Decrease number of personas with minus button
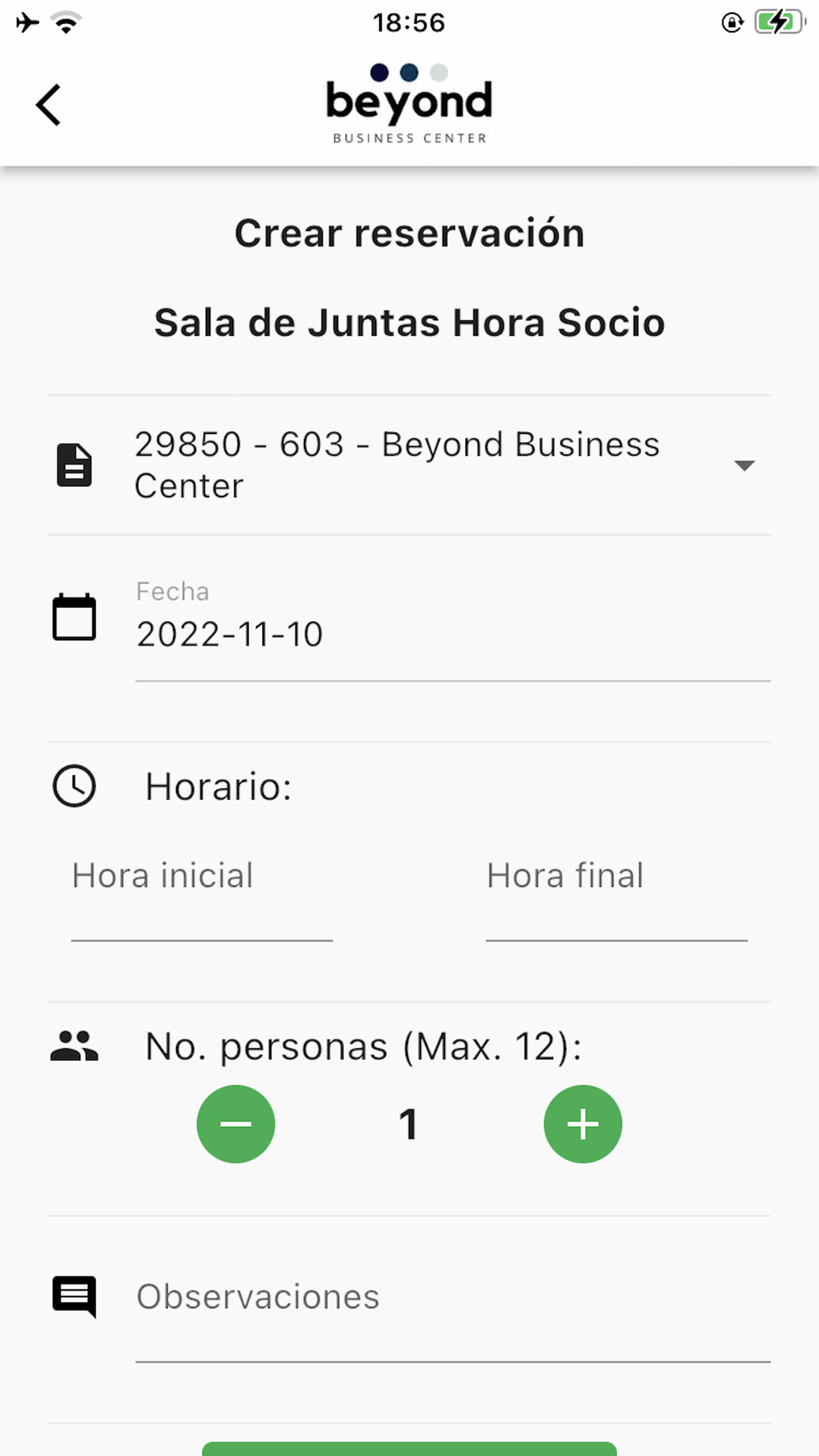819x1456 pixels. [236, 1124]
